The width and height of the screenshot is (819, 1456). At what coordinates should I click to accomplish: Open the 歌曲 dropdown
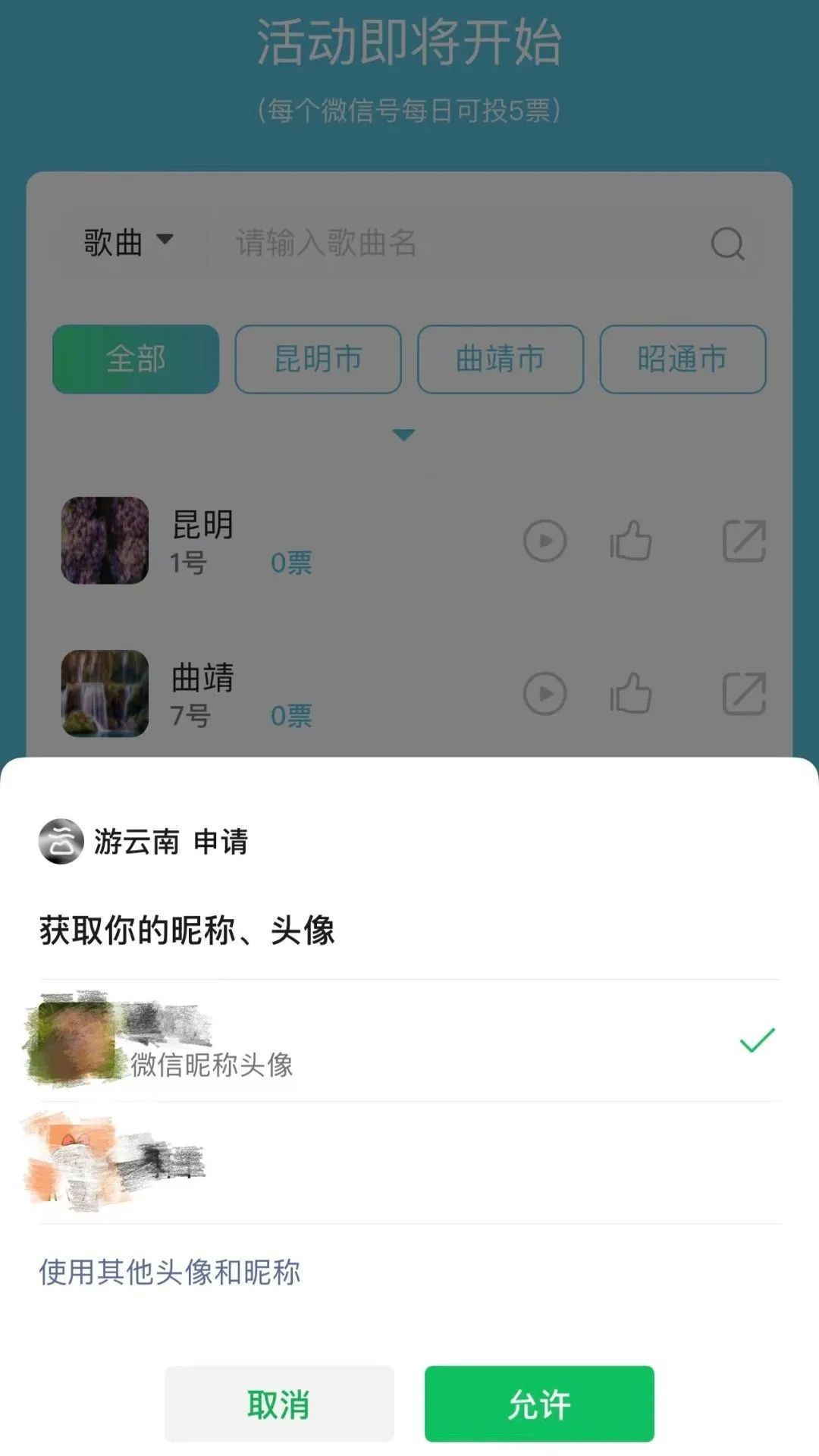point(127,243)
